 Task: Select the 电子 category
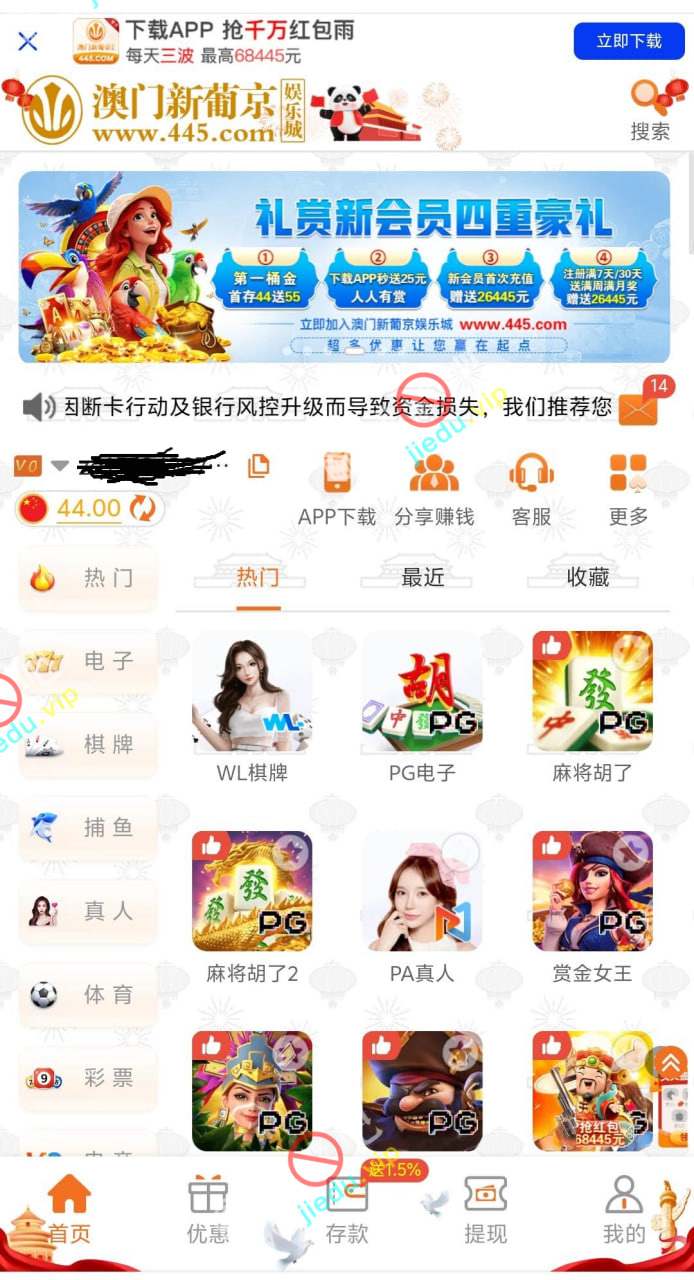[88, 661]
